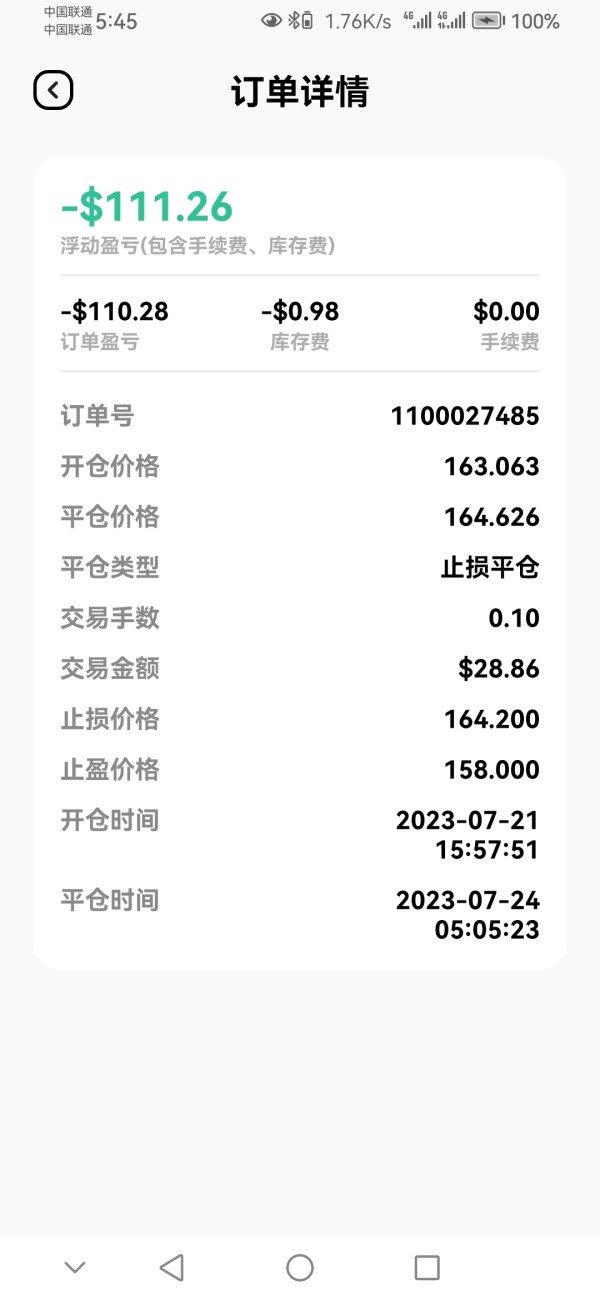Go to the home screen via circle button
The image size is (600, 1300).
pos(300,1268)
